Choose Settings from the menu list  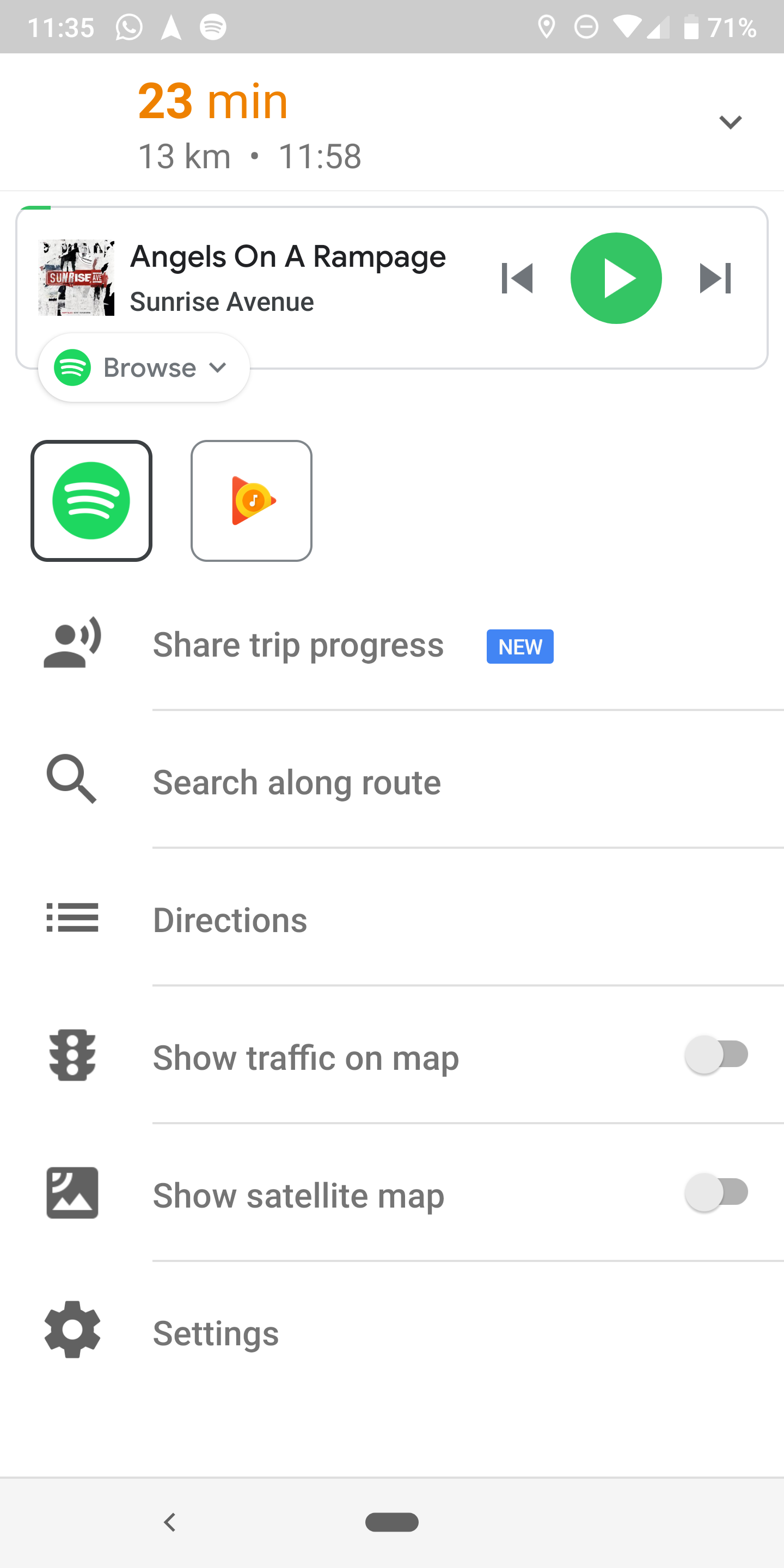[216, 1332]
